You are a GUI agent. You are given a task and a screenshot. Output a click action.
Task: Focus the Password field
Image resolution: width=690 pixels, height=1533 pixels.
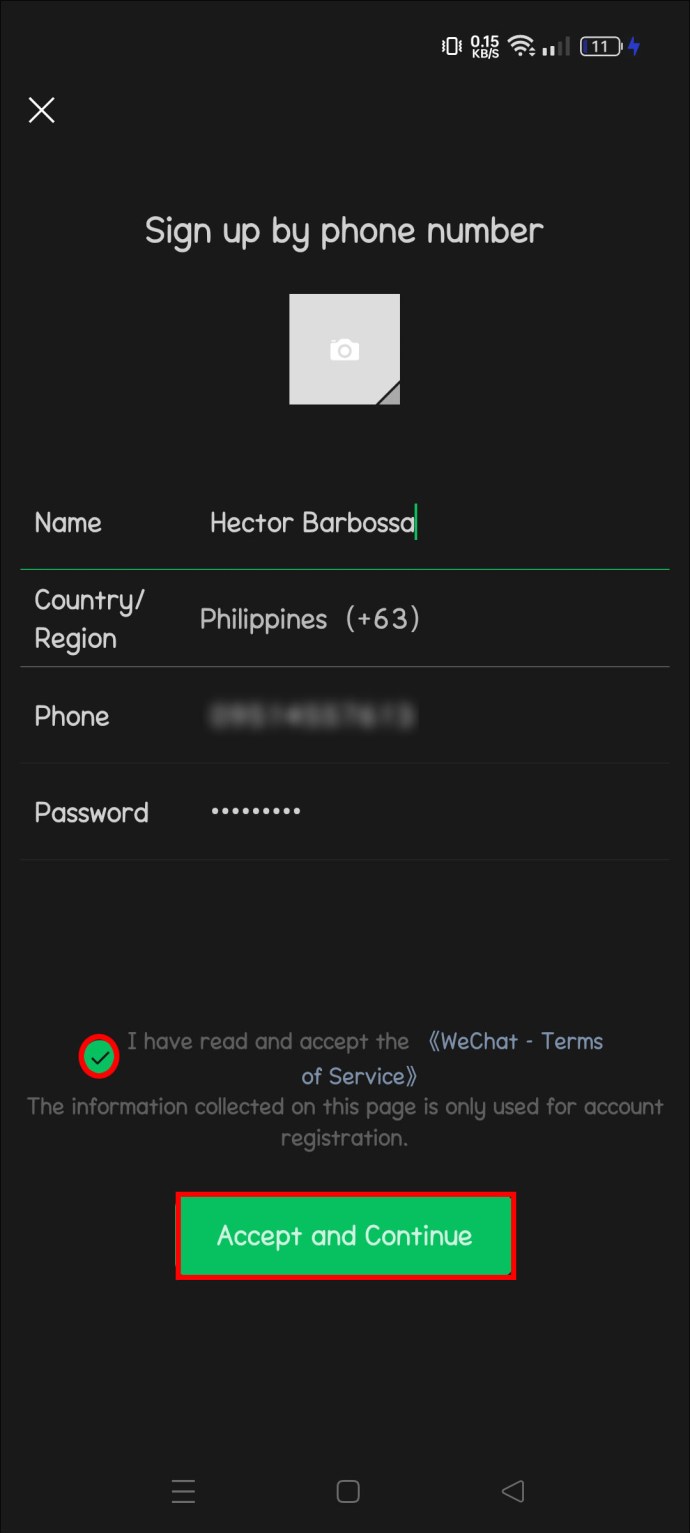[438, 812]
